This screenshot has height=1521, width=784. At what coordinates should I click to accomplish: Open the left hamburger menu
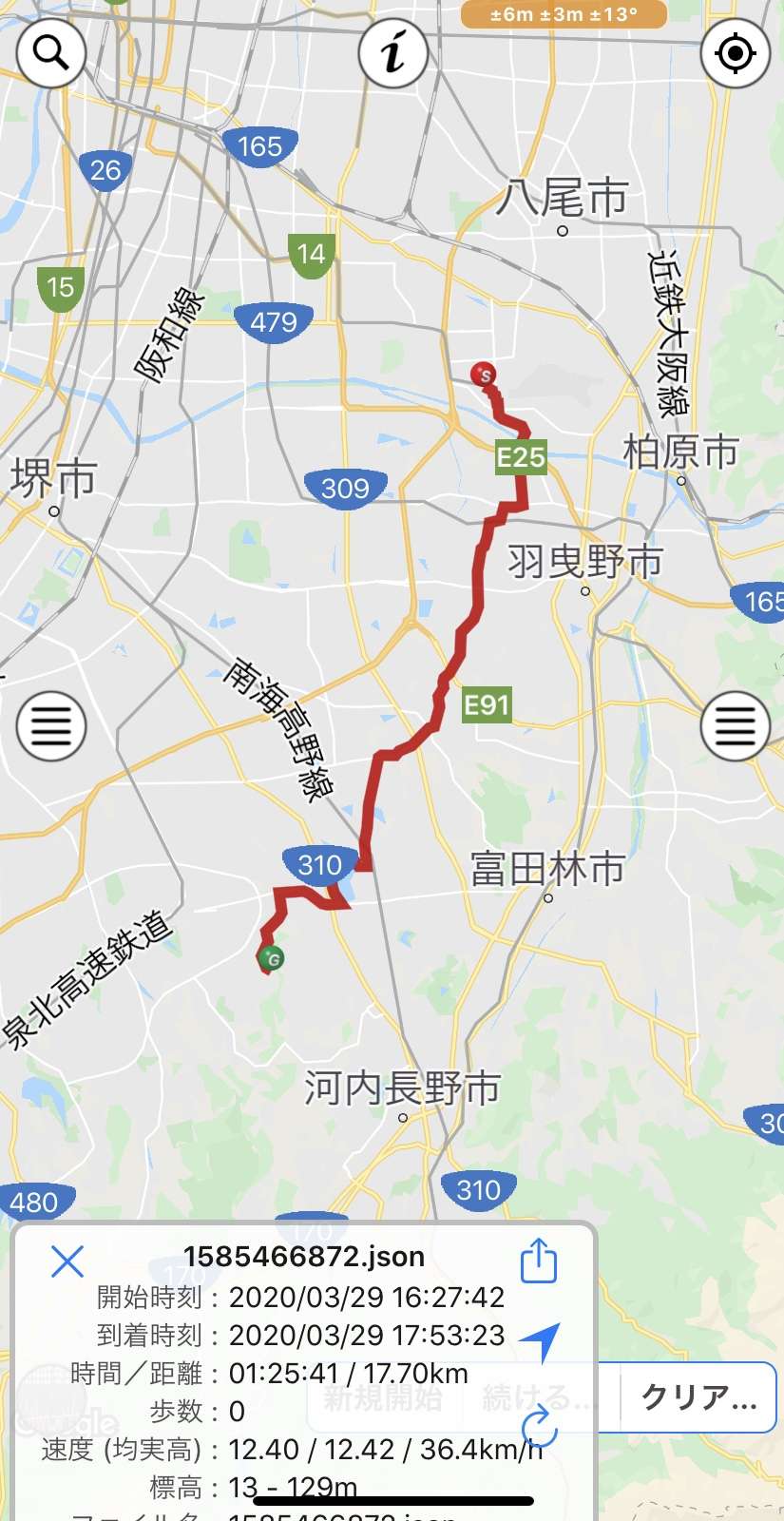pyautogui.click(x=51, y=726)
